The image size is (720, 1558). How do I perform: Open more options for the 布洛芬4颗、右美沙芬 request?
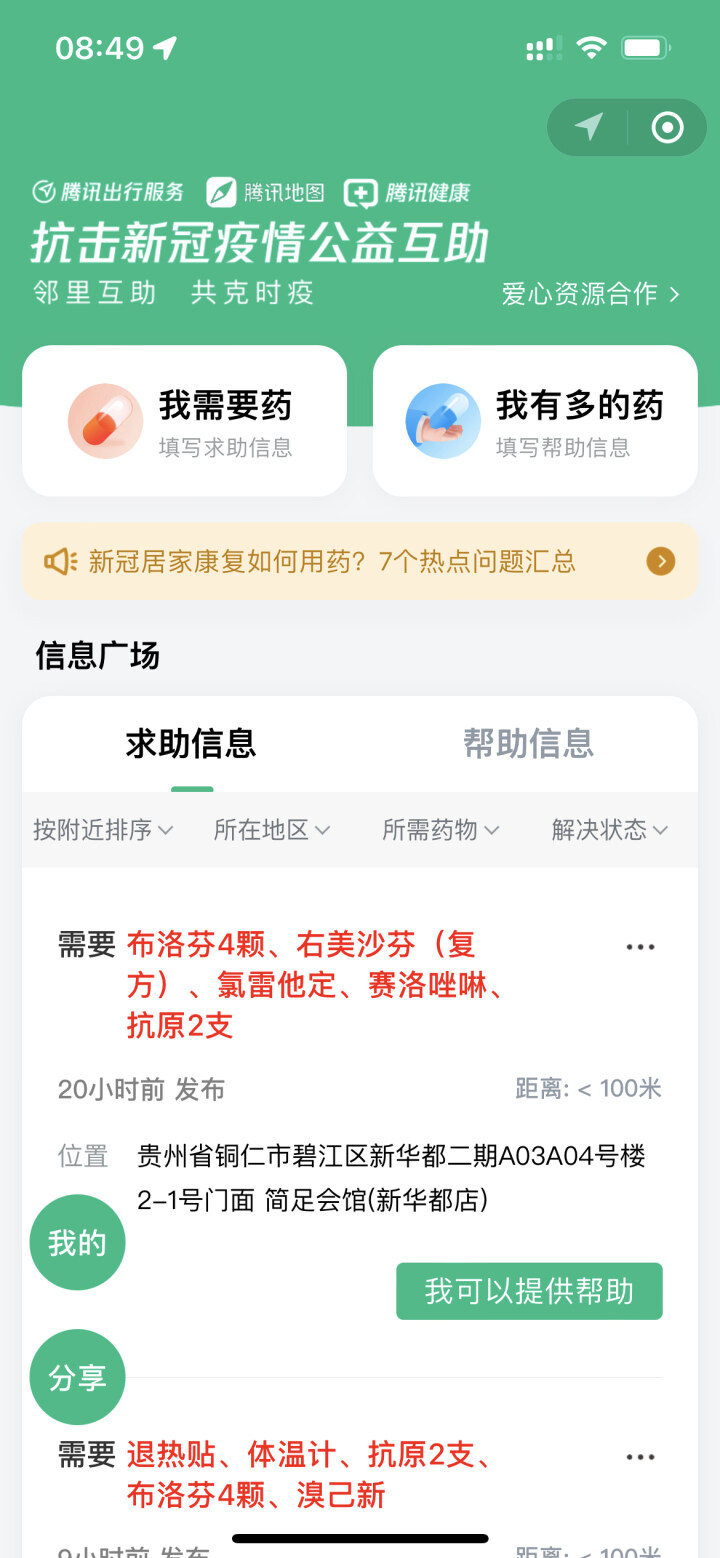640,947
